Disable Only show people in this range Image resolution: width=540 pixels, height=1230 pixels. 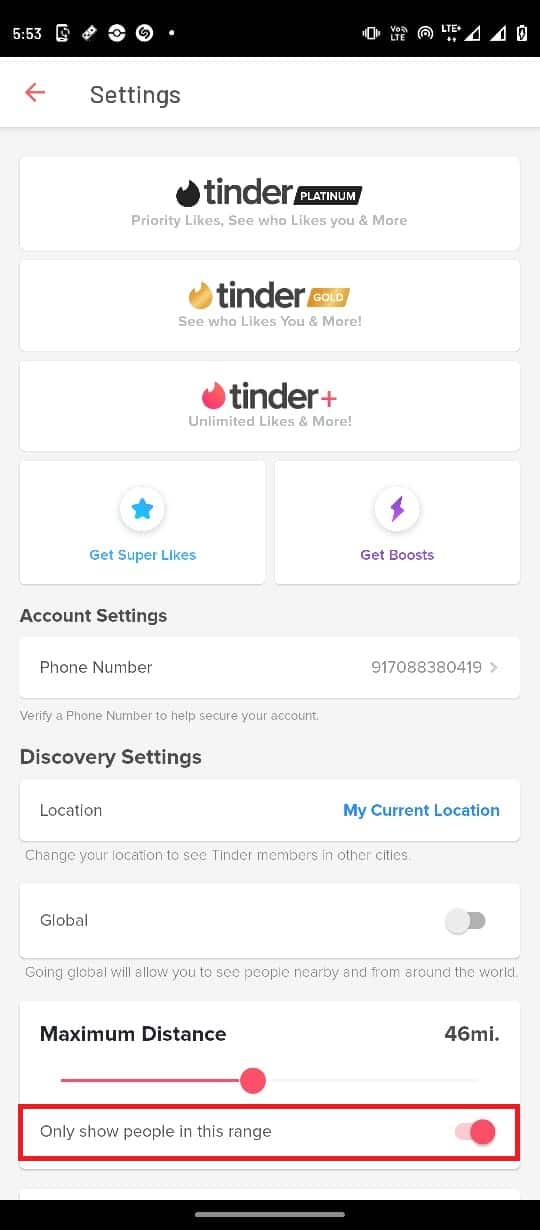[x=475, y=1132]
